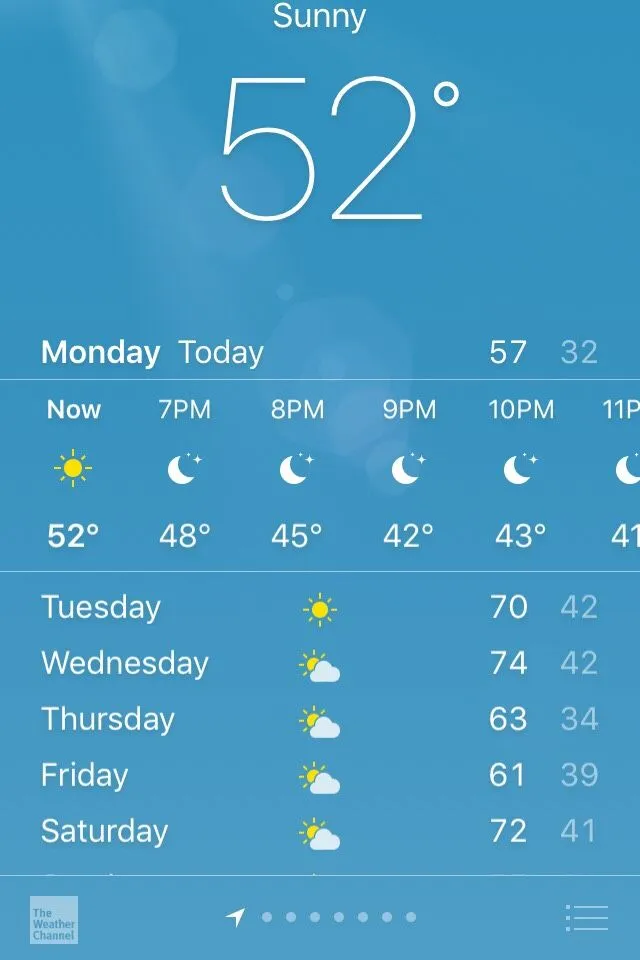Open The Weather Channel link
The width and height of the screenshot is (640, 960).
pyautogui.click(x=53, y=920)
